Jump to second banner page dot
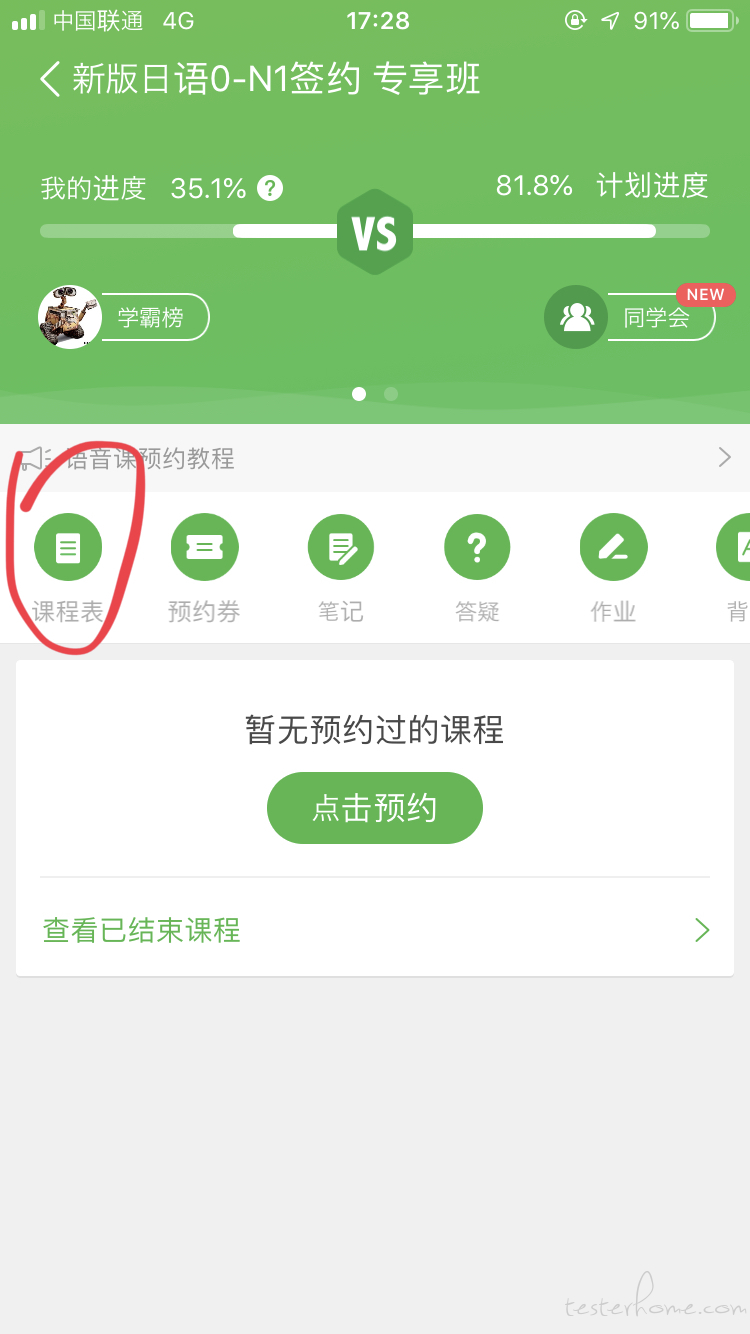750x1334 pixels. coord(391,394)
